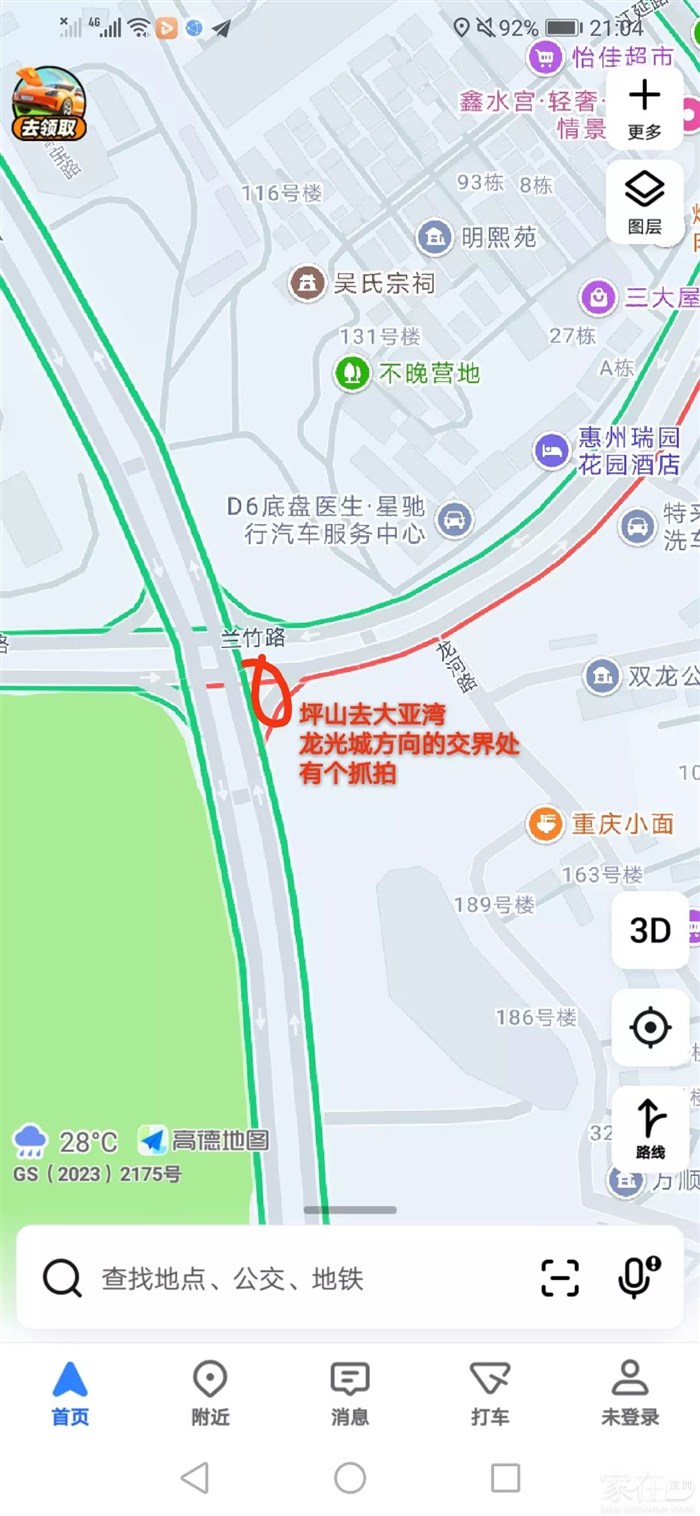The image size is (700, 1516).
Task: Switch the map to 3D view
Action: click(650, 931)
